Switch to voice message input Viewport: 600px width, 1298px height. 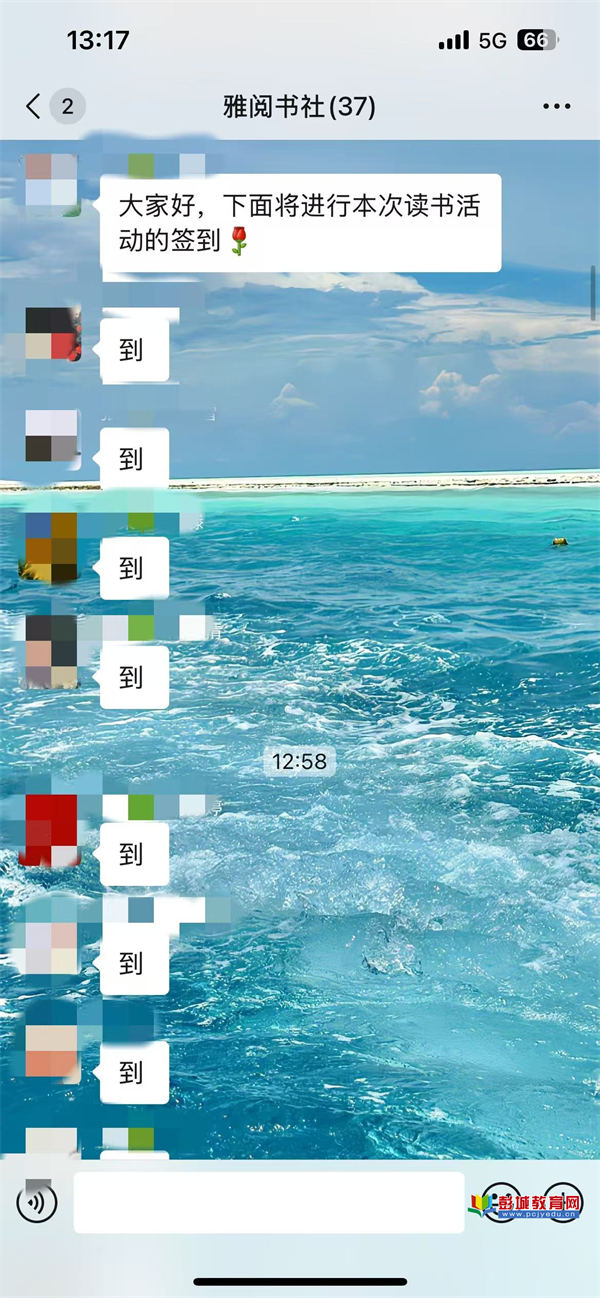point(37,1202)
